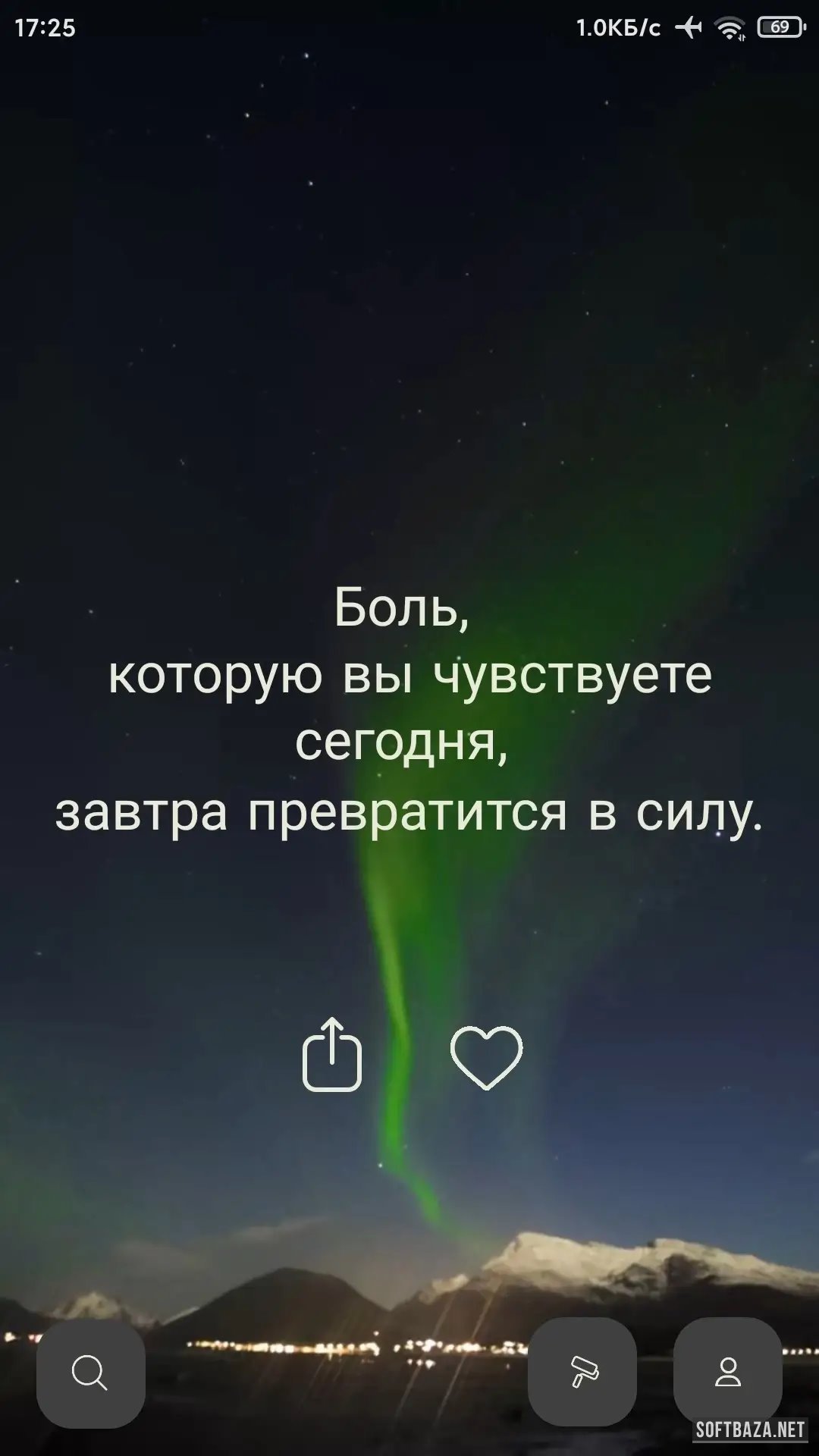819x1456 pixels.
Task: Open the profile button
Action: [x=728, y=1372]
